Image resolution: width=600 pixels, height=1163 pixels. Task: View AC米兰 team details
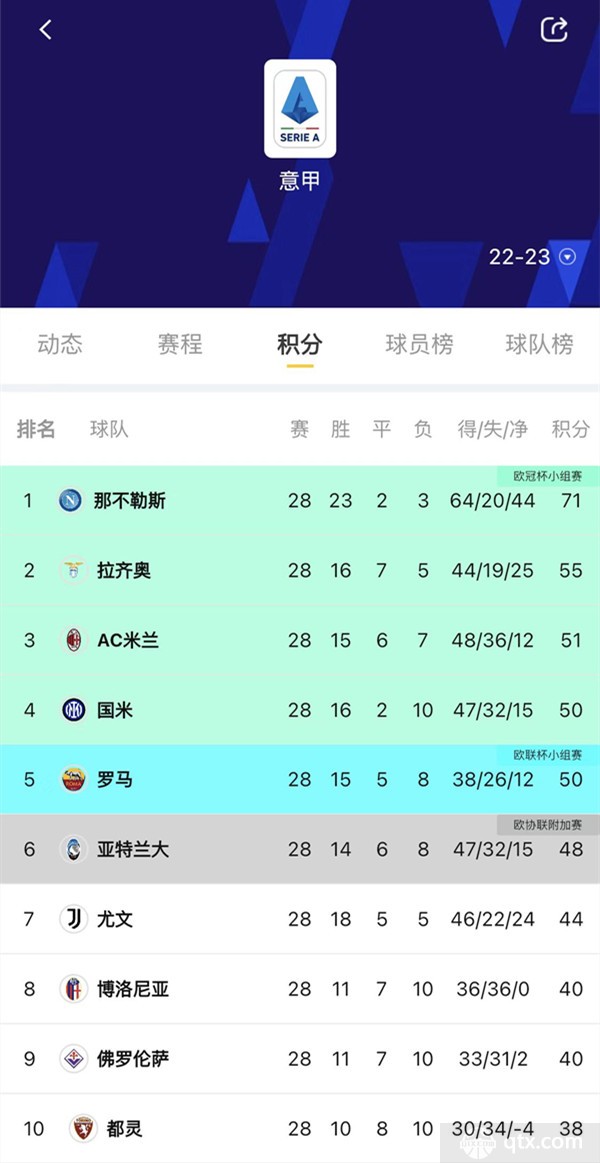pos(300,640)
